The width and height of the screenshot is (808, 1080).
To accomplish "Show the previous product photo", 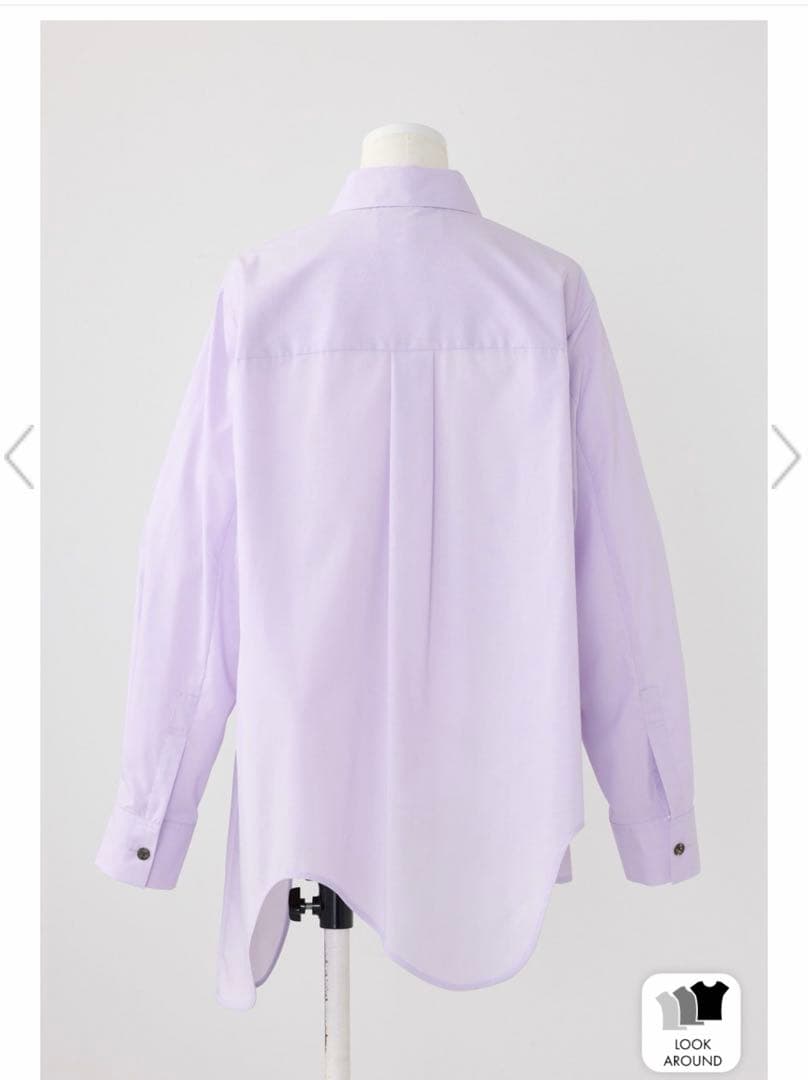I will 20,457.
